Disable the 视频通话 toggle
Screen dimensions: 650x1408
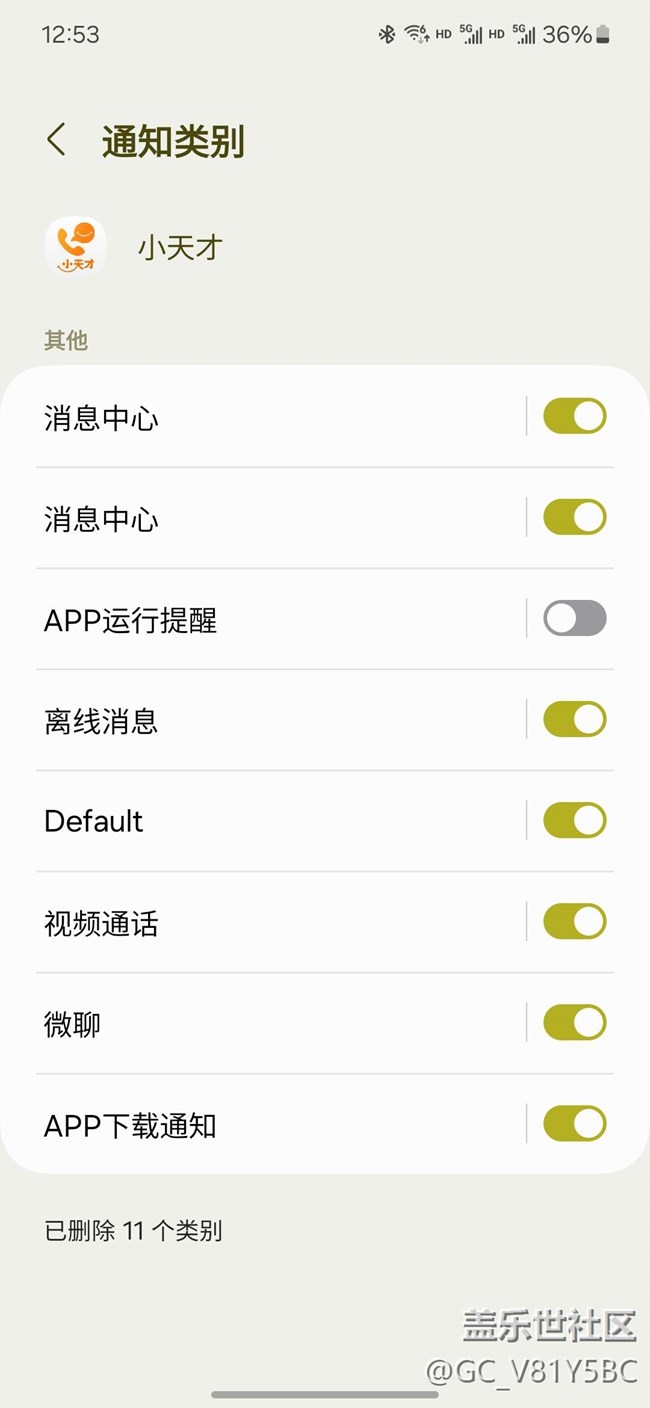tap(574, 922)
